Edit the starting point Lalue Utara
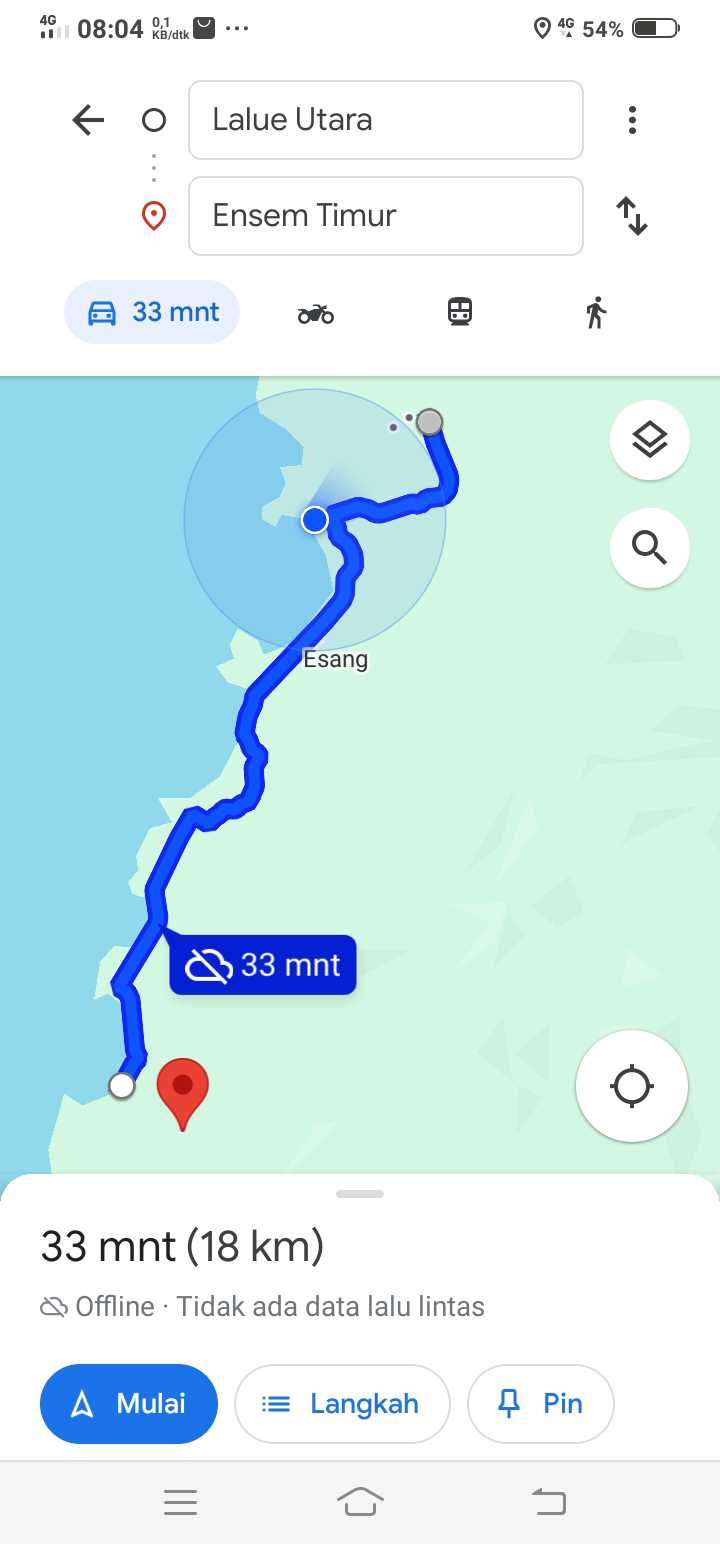The height and width of the screenshot is (1544, 720). (385, 120)
